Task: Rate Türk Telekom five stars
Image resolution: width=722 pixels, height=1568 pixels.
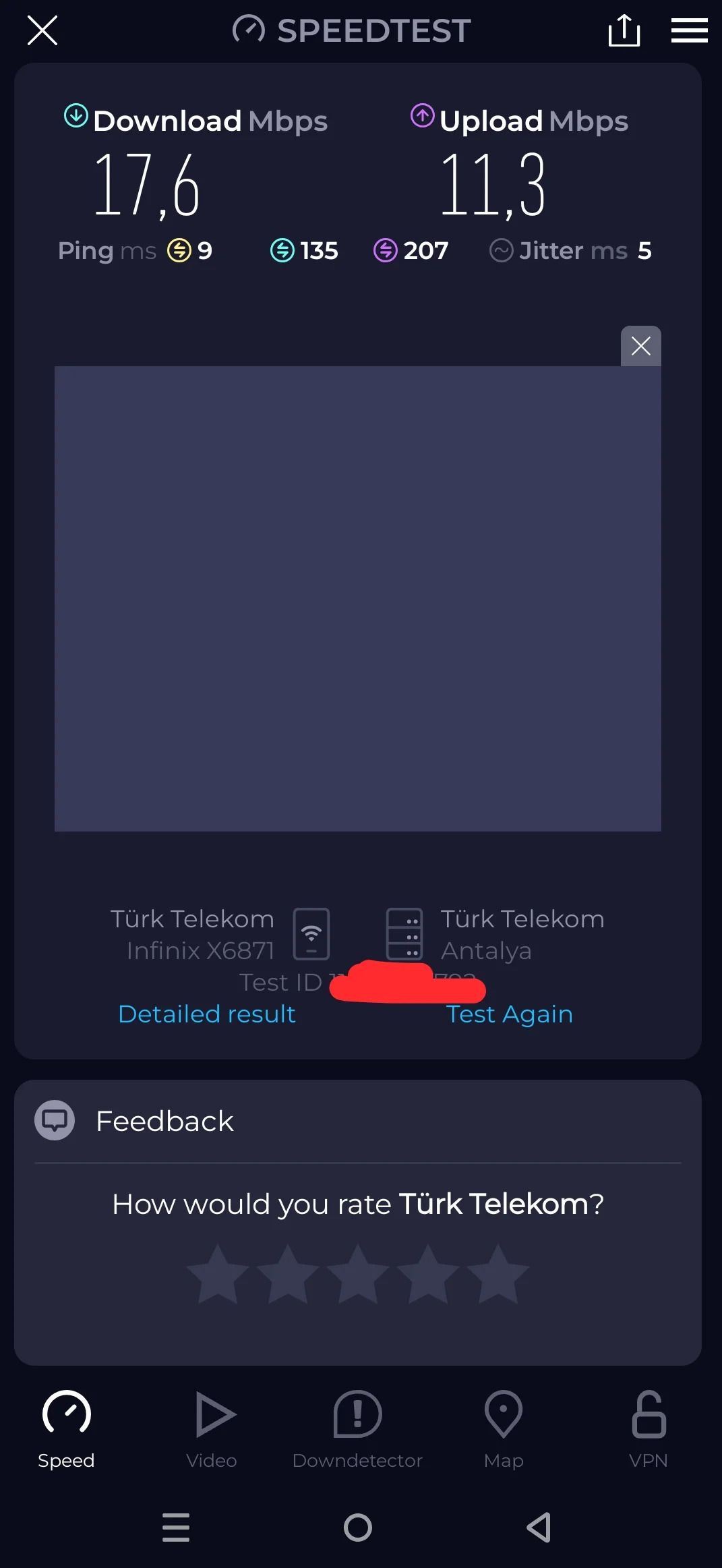Action: (498, 1273)
